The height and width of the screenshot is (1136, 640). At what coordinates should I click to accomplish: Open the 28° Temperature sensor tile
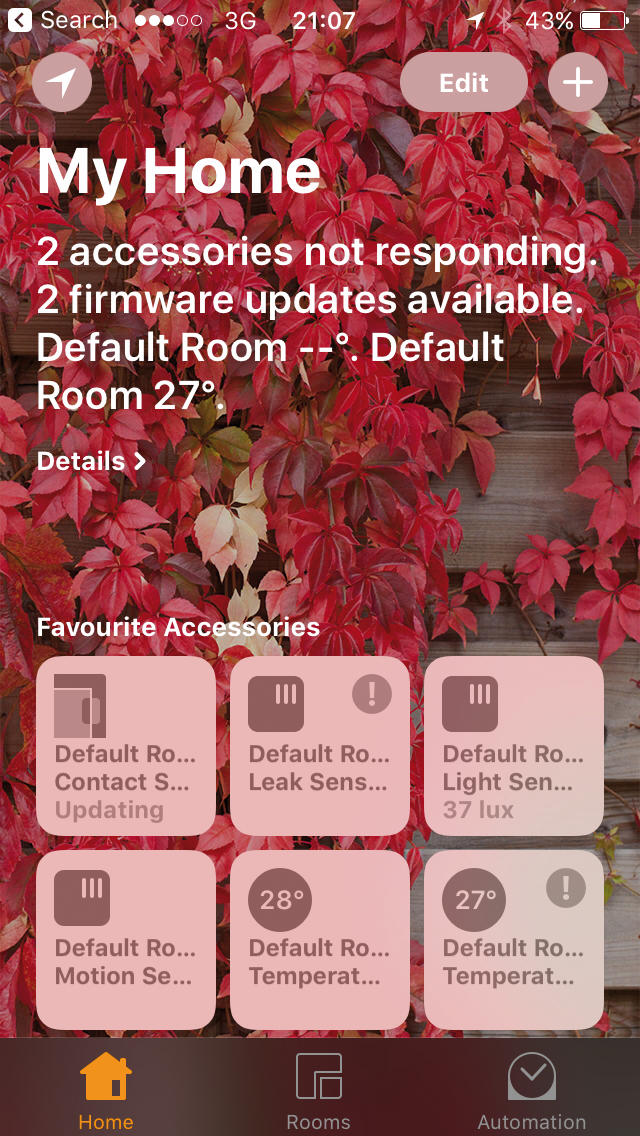(x=320, y=939)
